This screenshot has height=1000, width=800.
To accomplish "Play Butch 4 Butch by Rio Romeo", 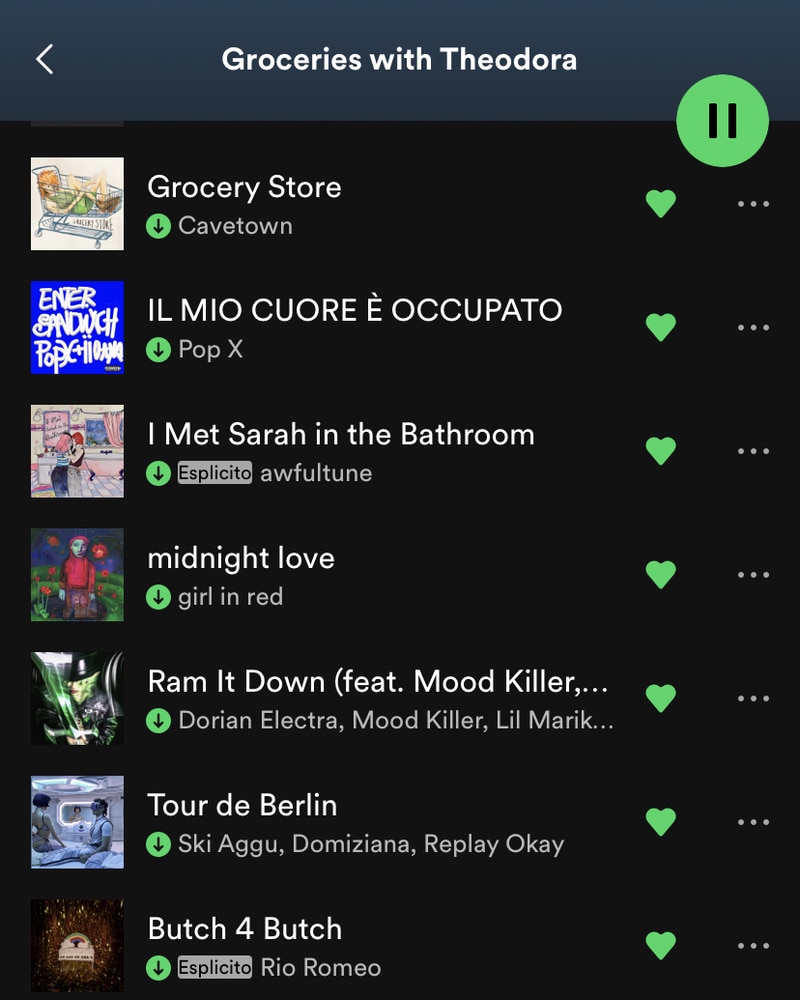I will (x=245, y=929).
